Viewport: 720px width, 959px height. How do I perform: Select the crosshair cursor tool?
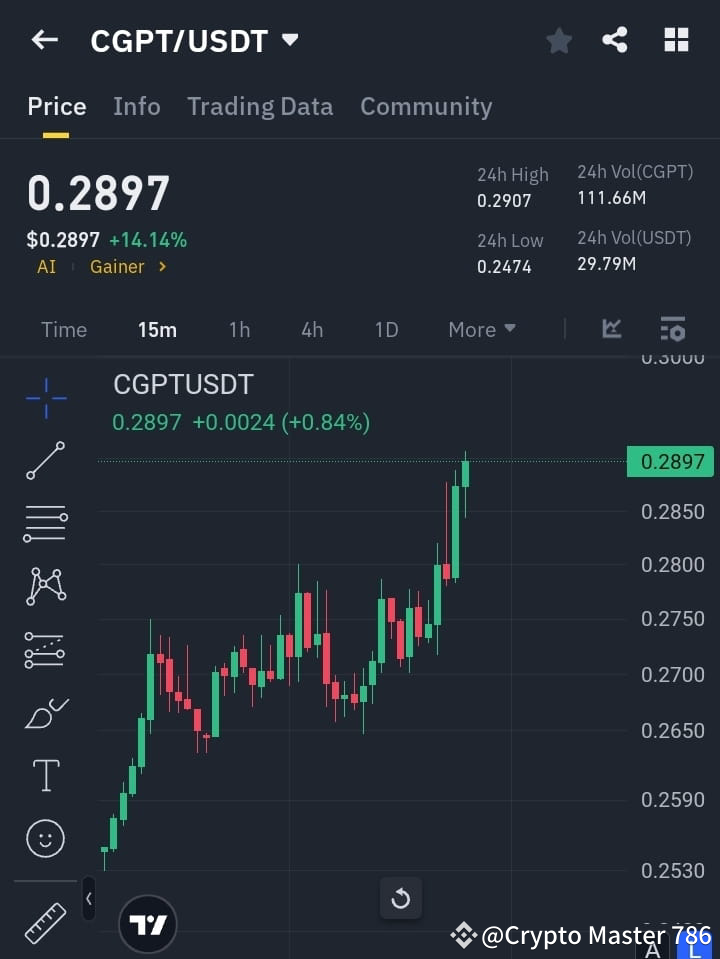tap(45, 398)
